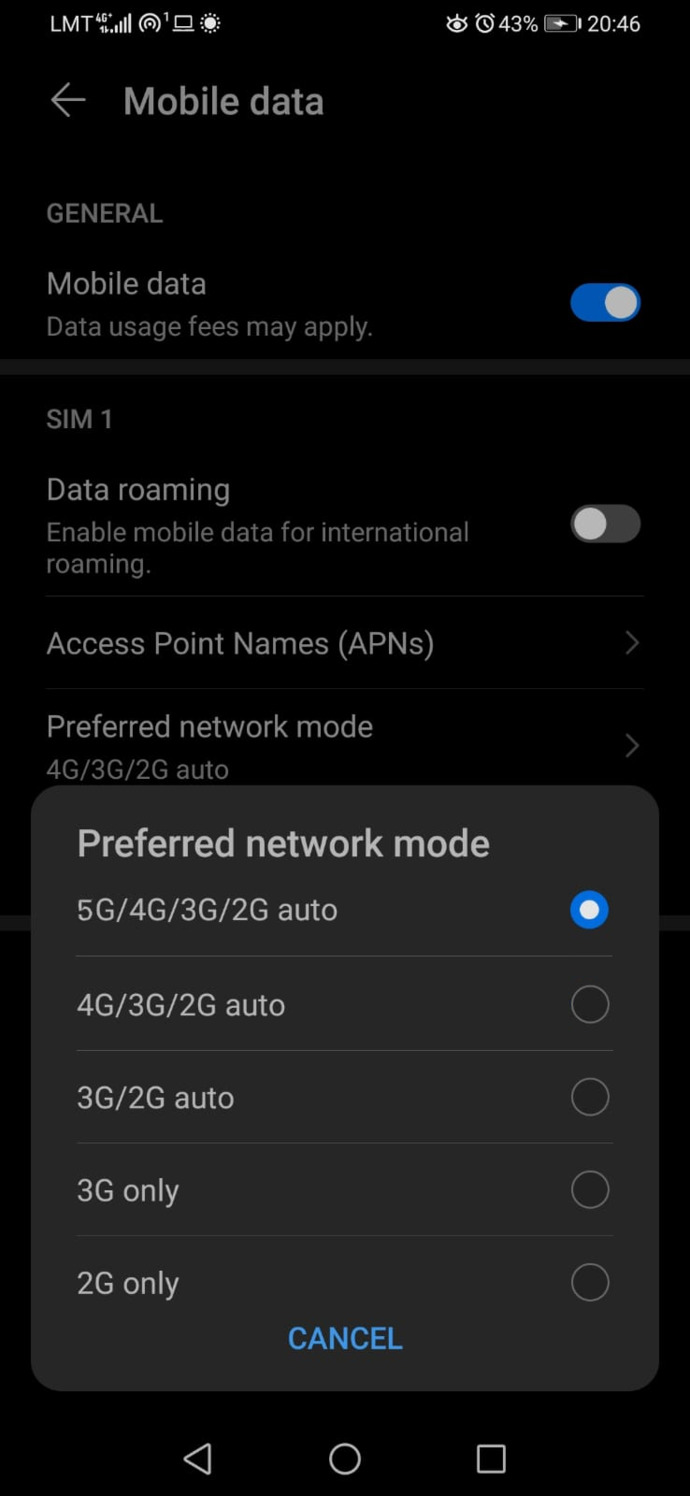Enable Data roaming
Image resolution: width=690 pixels, height=1496 pixels.
point(605,524)
